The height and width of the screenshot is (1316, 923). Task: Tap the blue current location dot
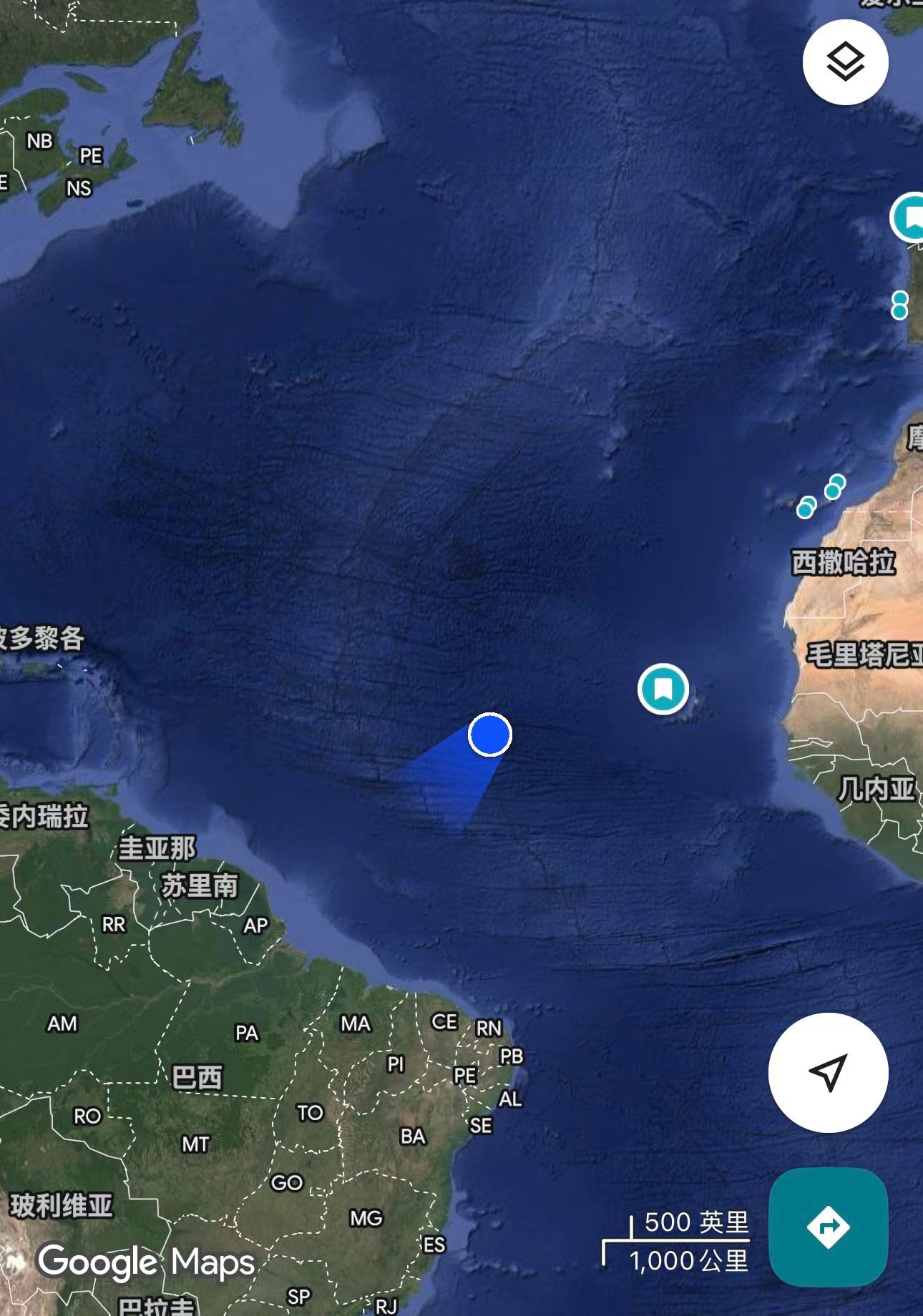point(490,735)
